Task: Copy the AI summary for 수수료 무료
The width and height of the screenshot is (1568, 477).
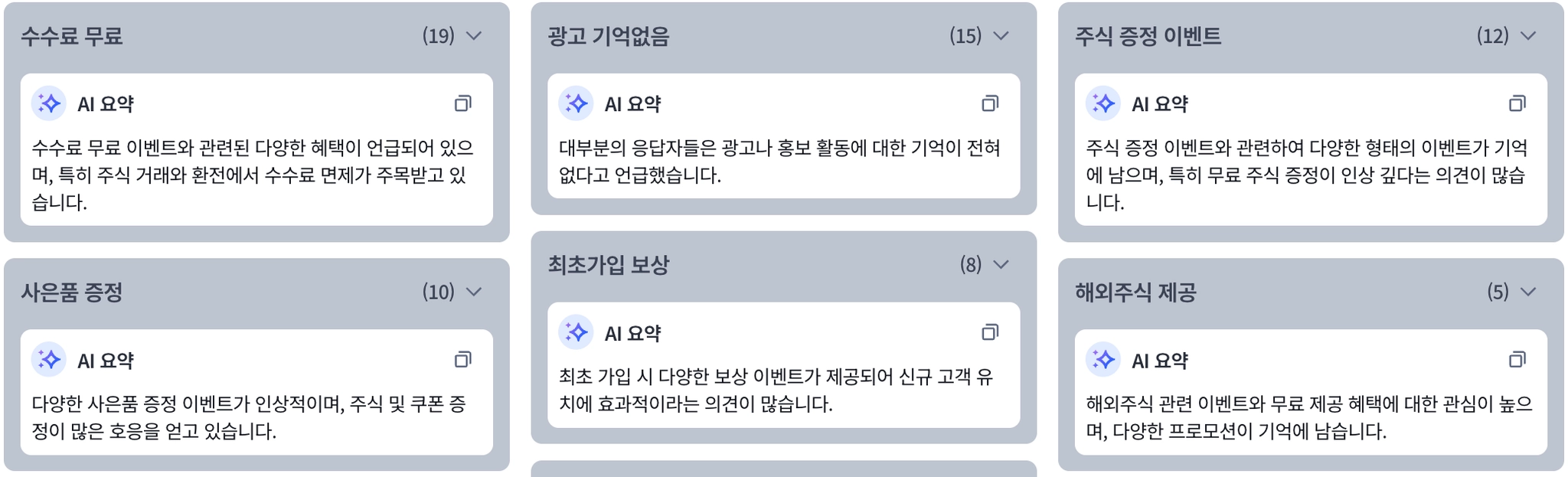Action: pos(462,103)
